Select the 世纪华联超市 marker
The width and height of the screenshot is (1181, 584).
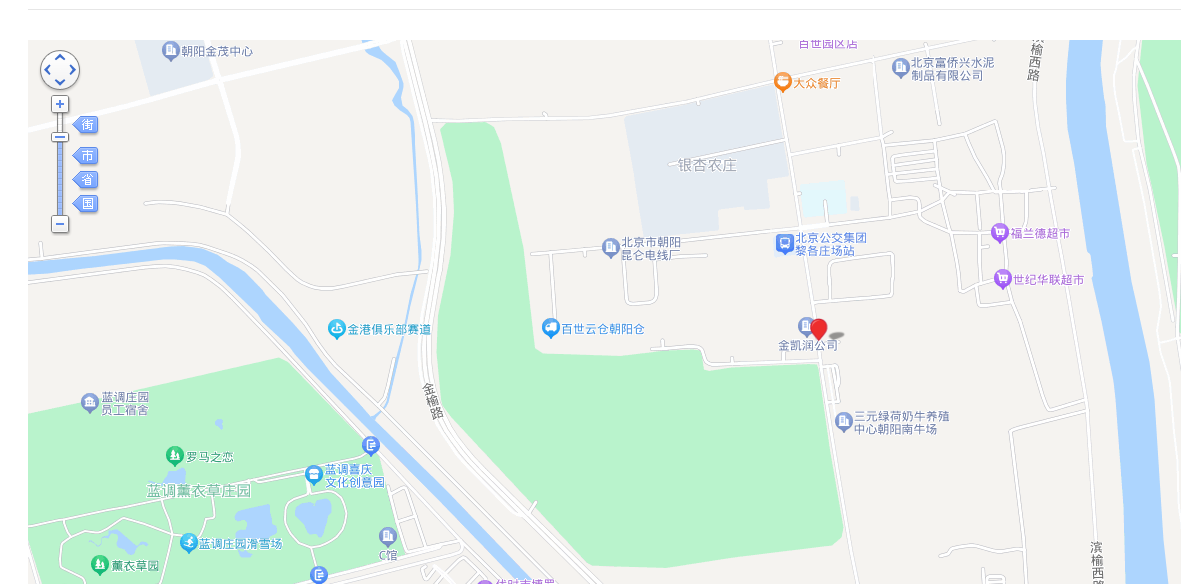(1002, 279)
